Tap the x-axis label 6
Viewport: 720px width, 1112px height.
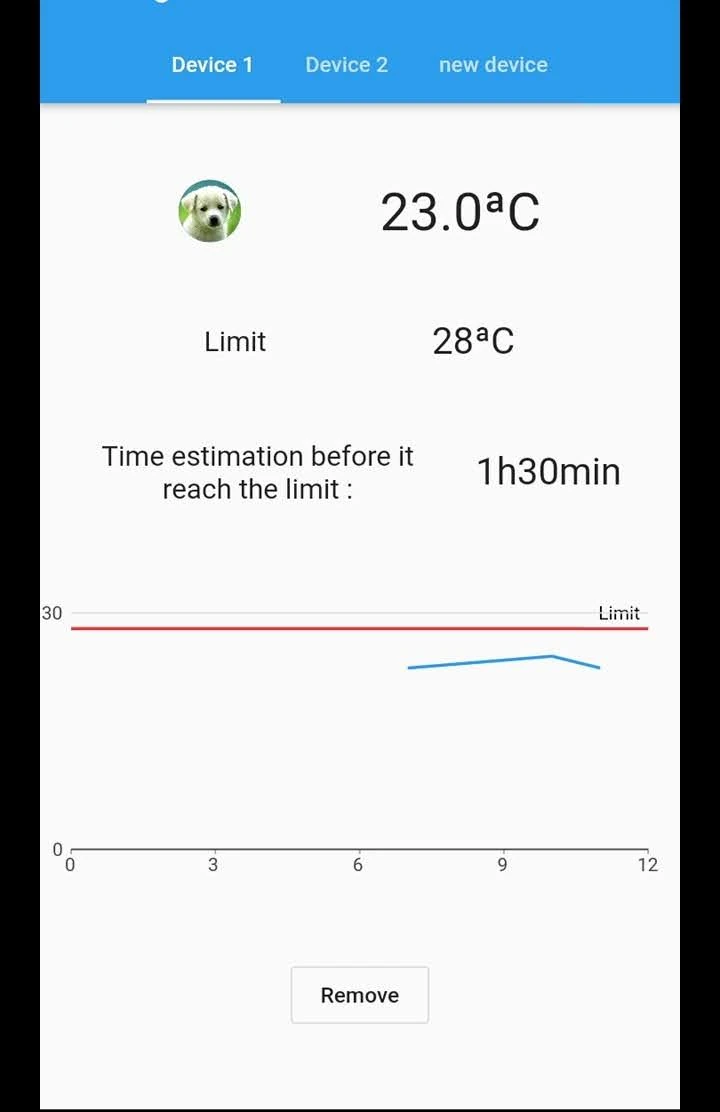point(357,865)
